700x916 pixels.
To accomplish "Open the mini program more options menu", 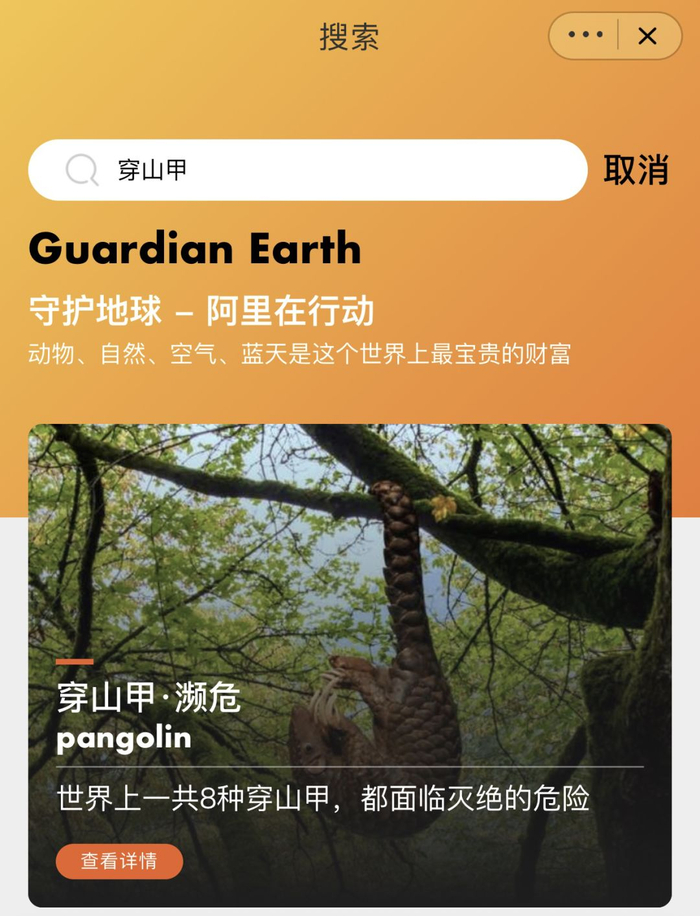I will (x=585, y=35).
